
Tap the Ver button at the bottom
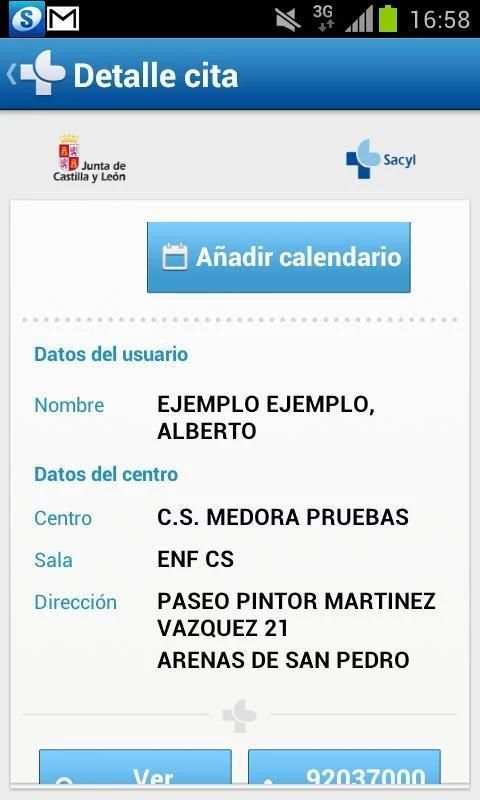coord(135,766)
